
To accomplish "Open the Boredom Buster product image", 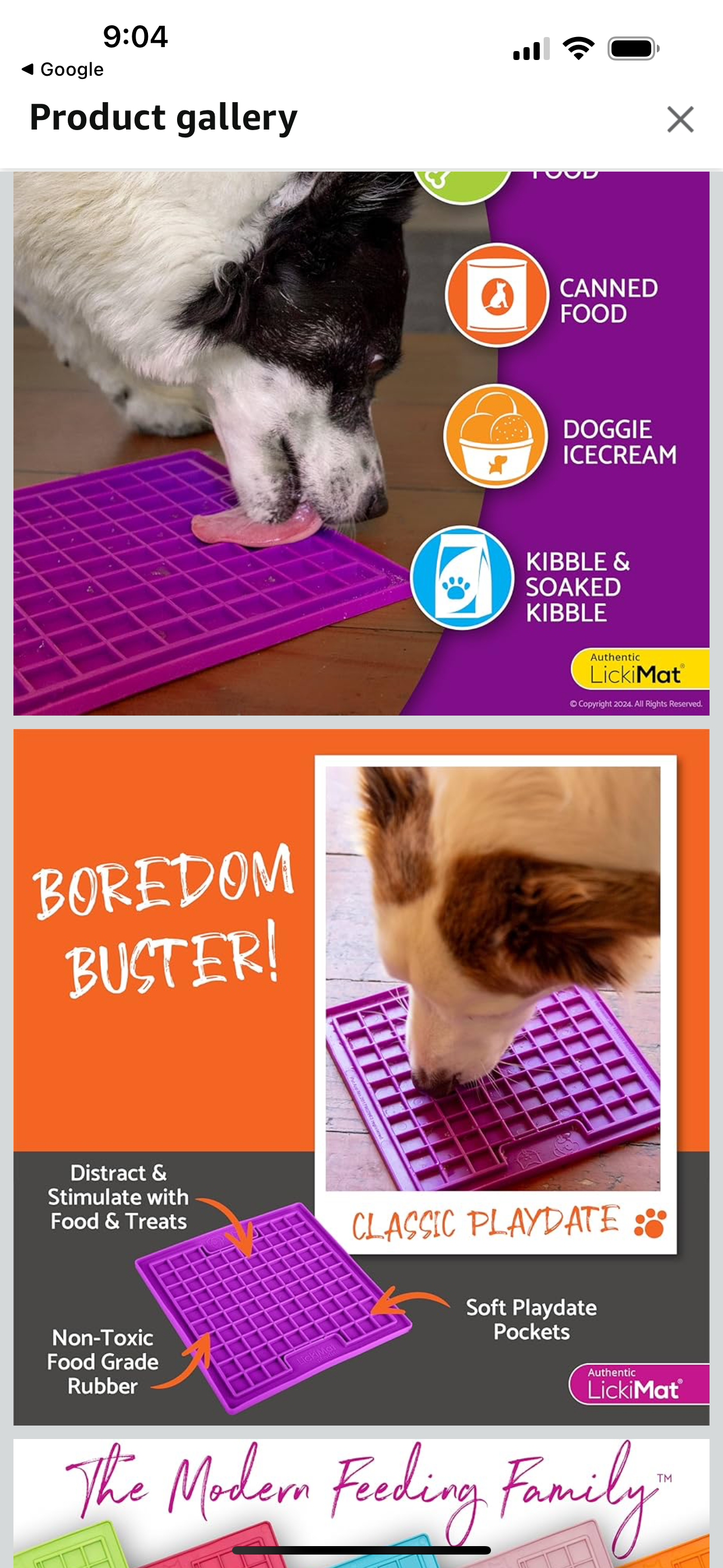I will (x=361, y=1076).
